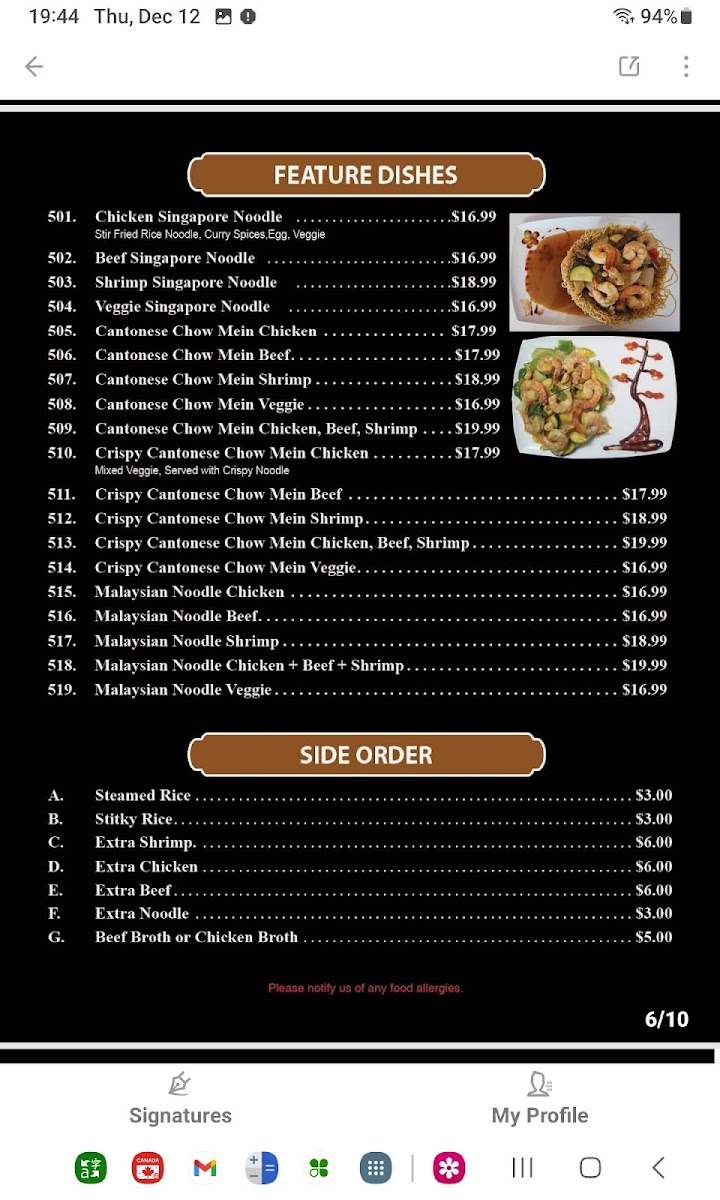The image size is (720, 1200).
Task: Launch the calculator app from the taskbar
Action: point(262,1167)
